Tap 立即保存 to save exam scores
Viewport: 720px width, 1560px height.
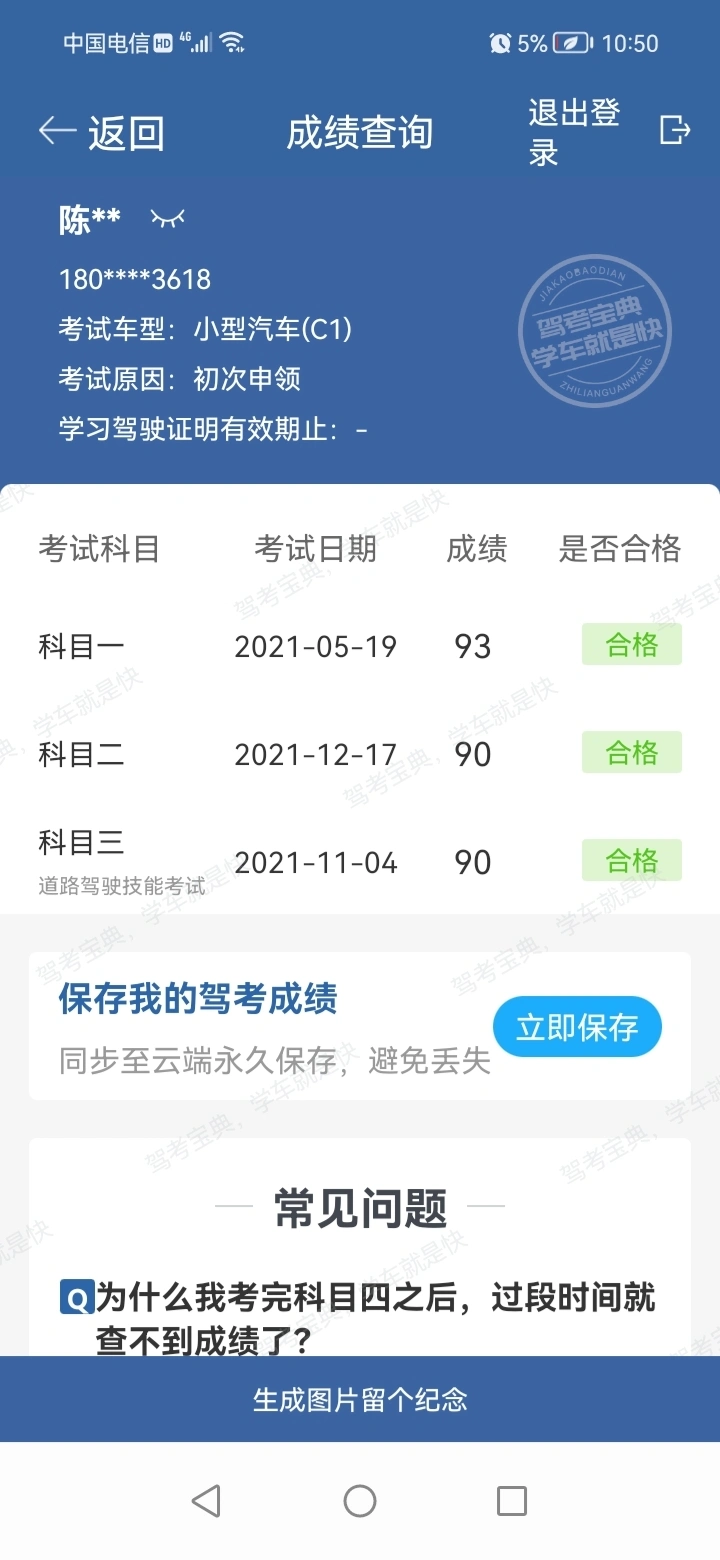pyautogui.click(x=577, y=1027)
